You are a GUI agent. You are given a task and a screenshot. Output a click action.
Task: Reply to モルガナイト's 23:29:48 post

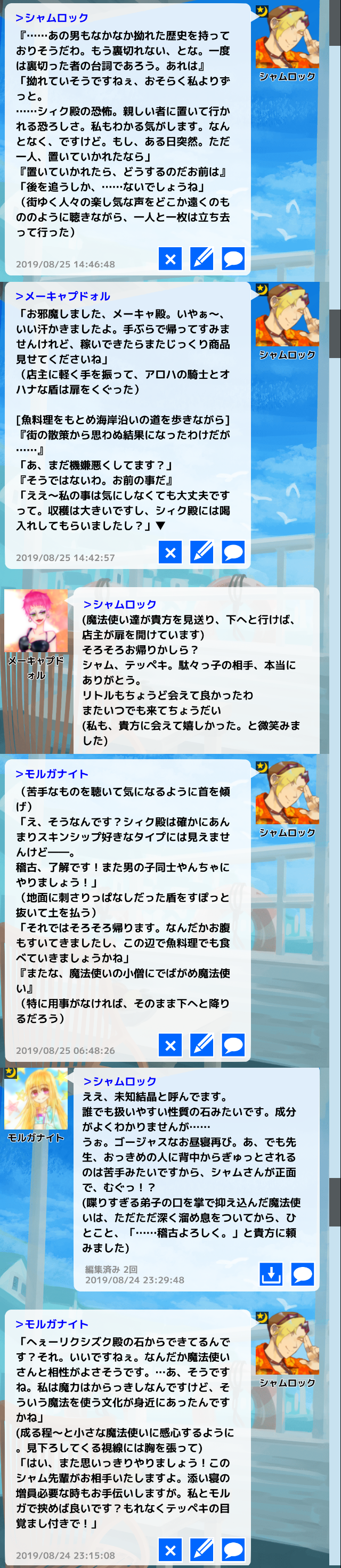303,1273
